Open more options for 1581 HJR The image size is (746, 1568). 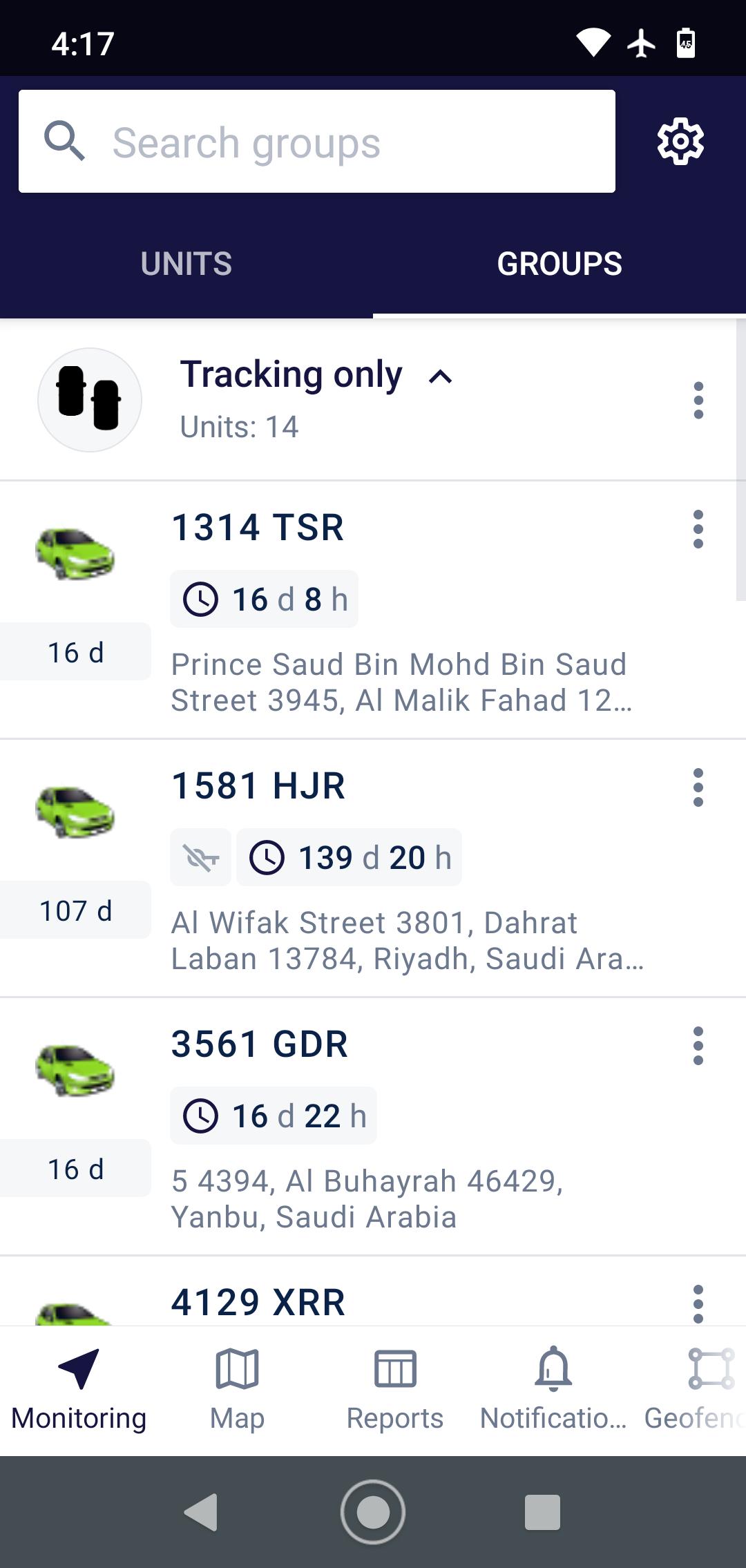pyautogui.click(x=698, y=787)
